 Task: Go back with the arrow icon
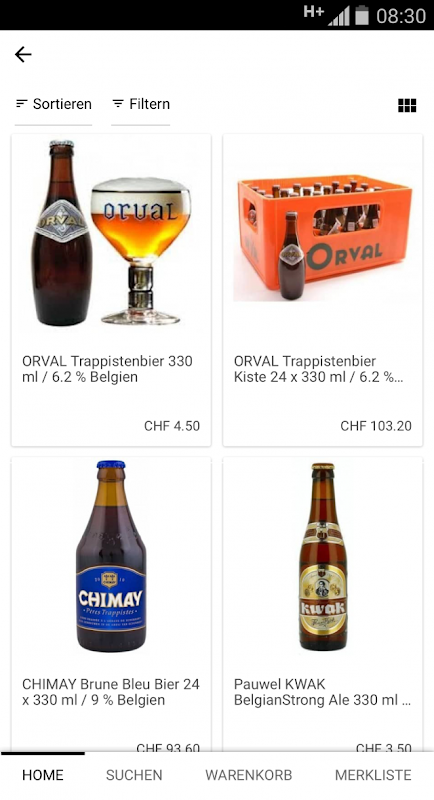(x=23, y=54)
